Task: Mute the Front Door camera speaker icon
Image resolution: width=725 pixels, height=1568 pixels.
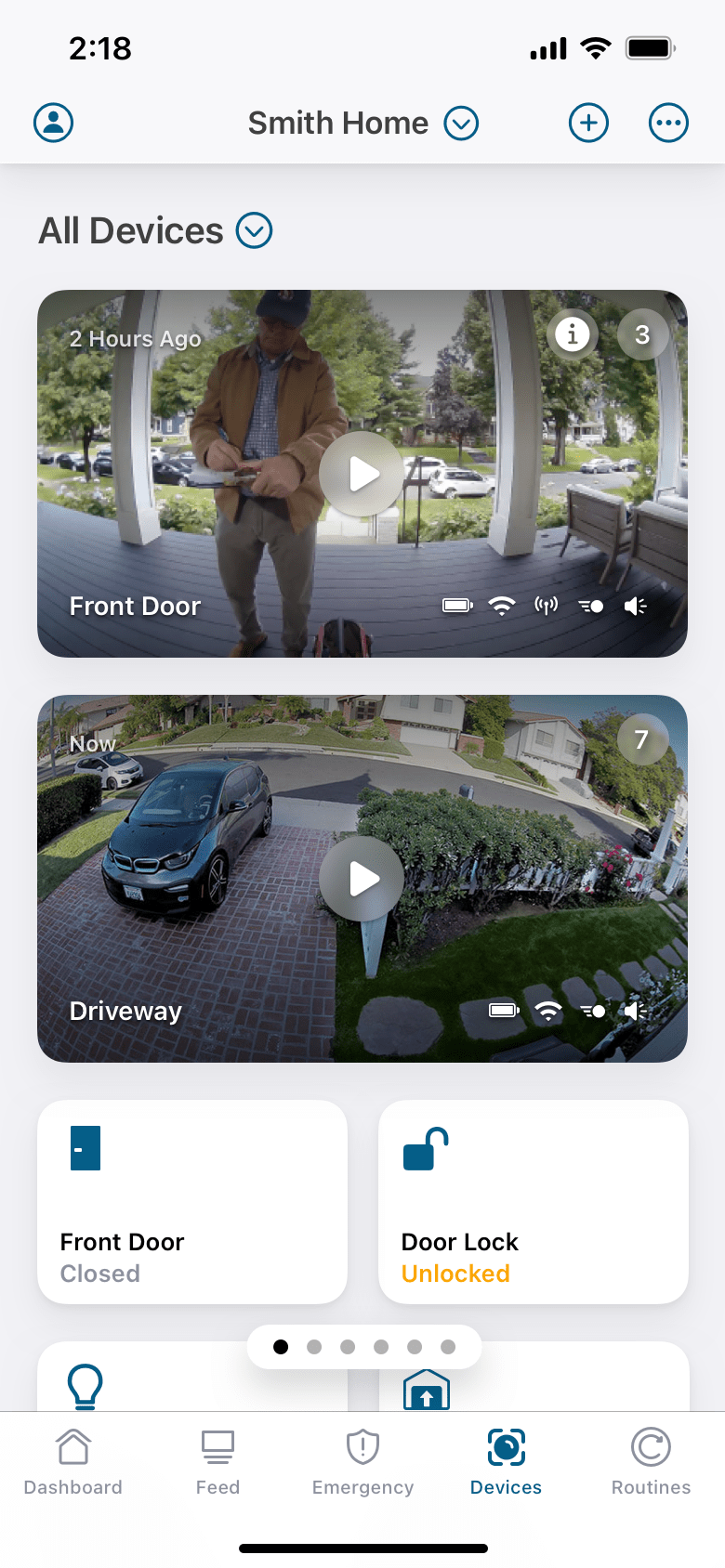Action: click(x=635, y=605)
